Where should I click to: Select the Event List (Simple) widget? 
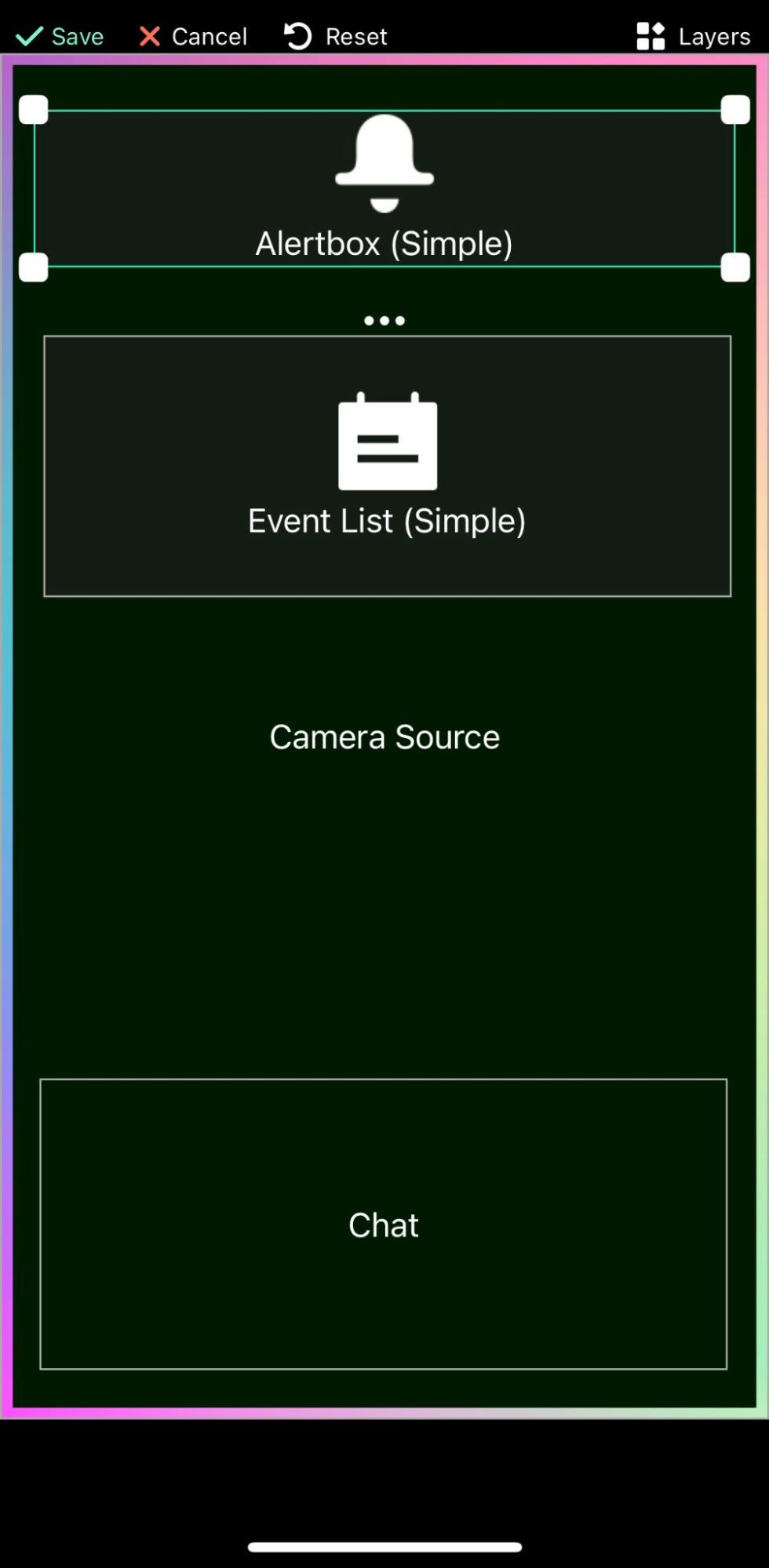pyautogui.click(x=387, y=466)
